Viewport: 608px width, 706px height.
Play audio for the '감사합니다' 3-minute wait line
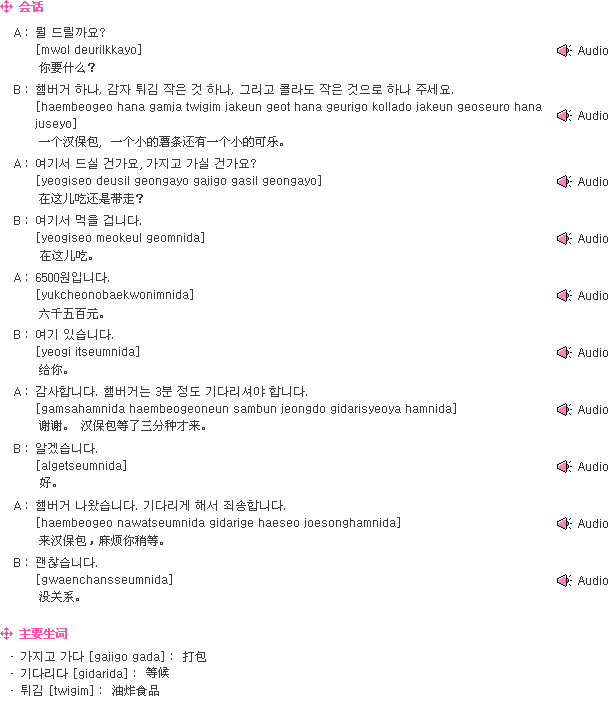click(582, 410)
